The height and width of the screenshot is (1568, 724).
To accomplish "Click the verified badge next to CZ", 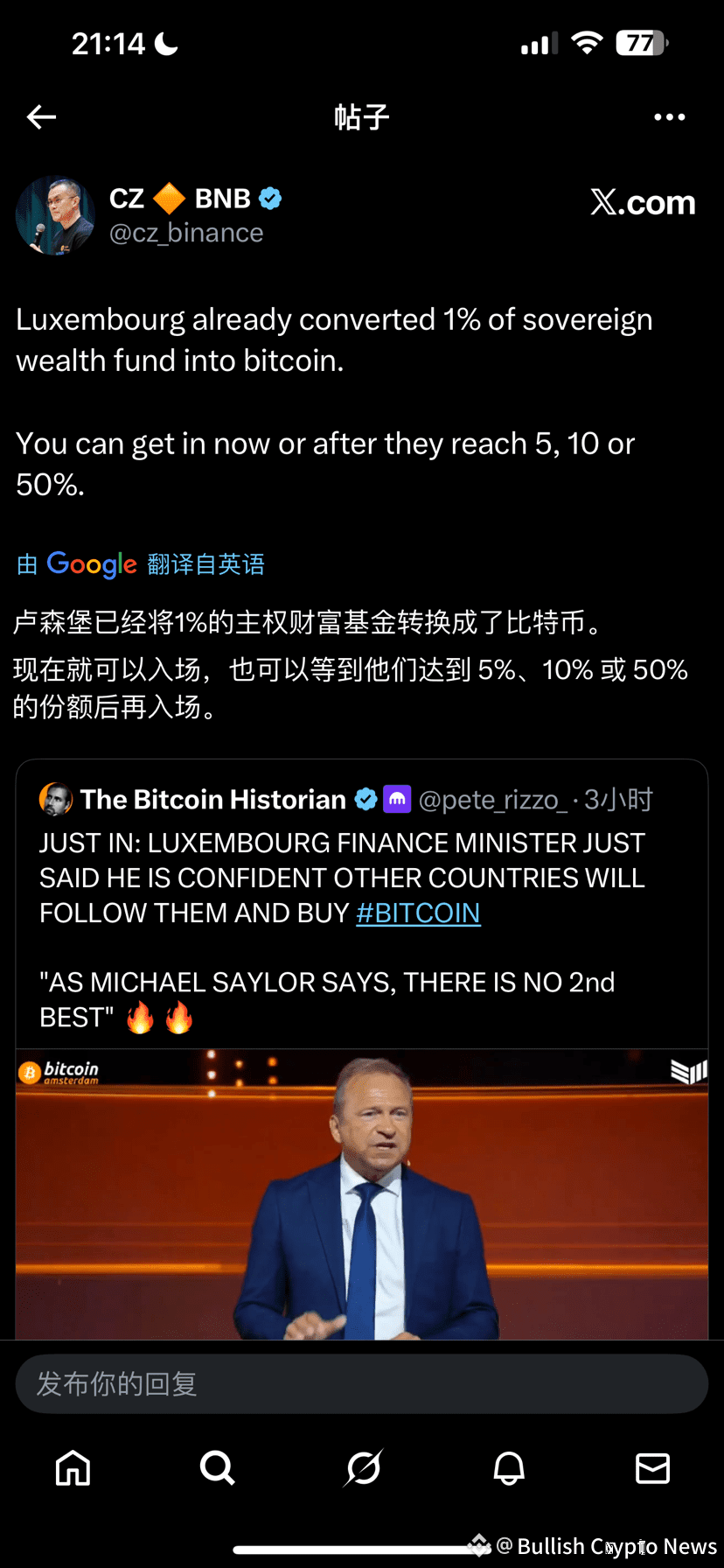I will pos(269,199).
